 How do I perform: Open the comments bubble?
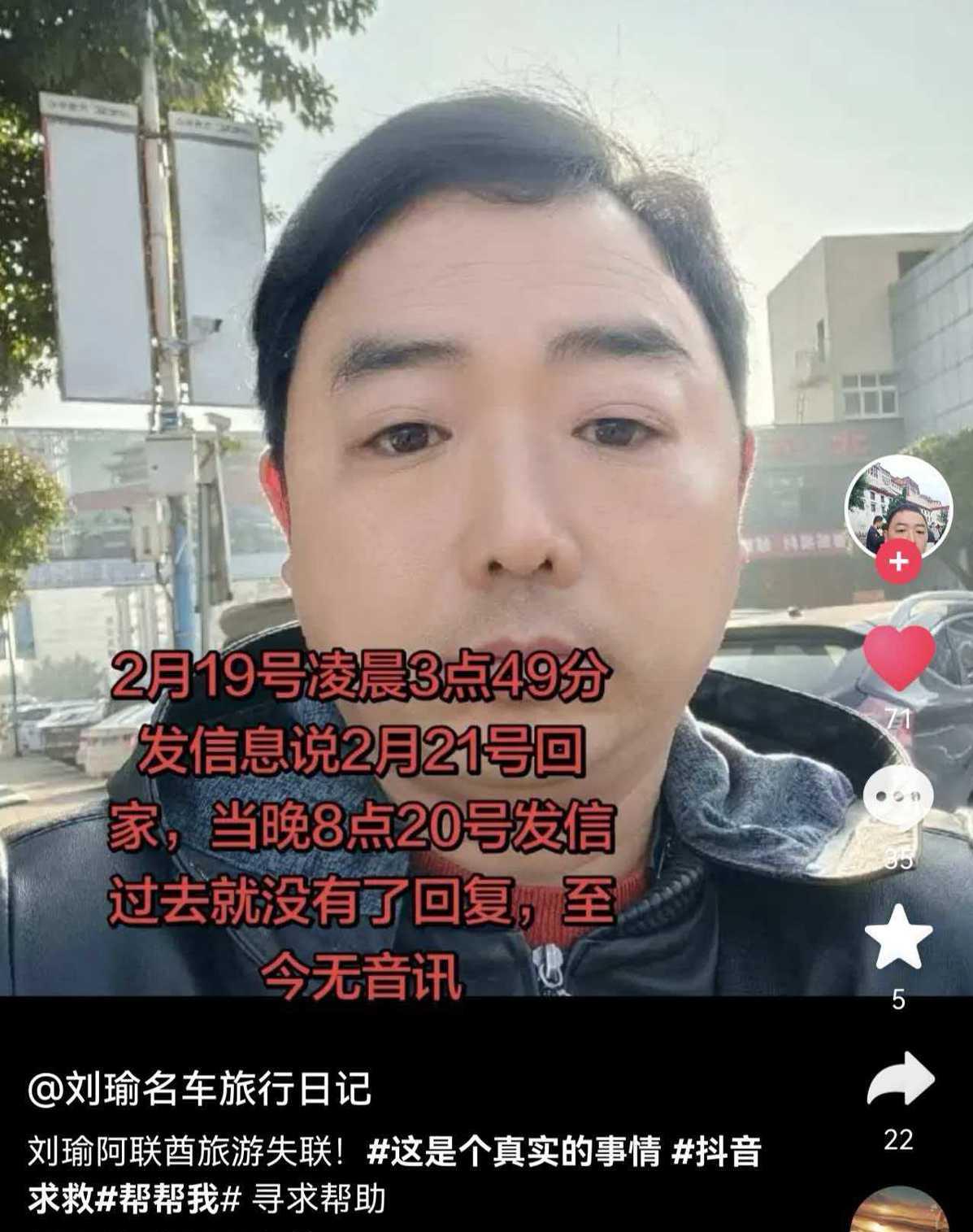click(x=897, y=797)
